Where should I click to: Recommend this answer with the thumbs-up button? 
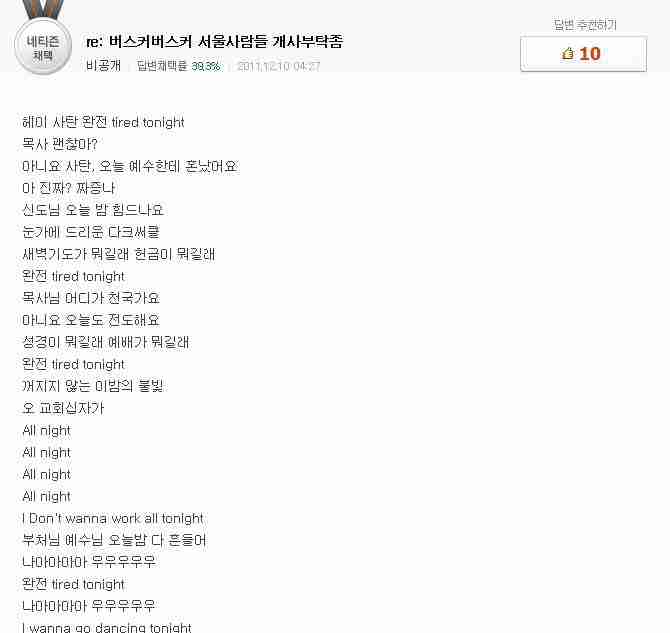[583, 54]
